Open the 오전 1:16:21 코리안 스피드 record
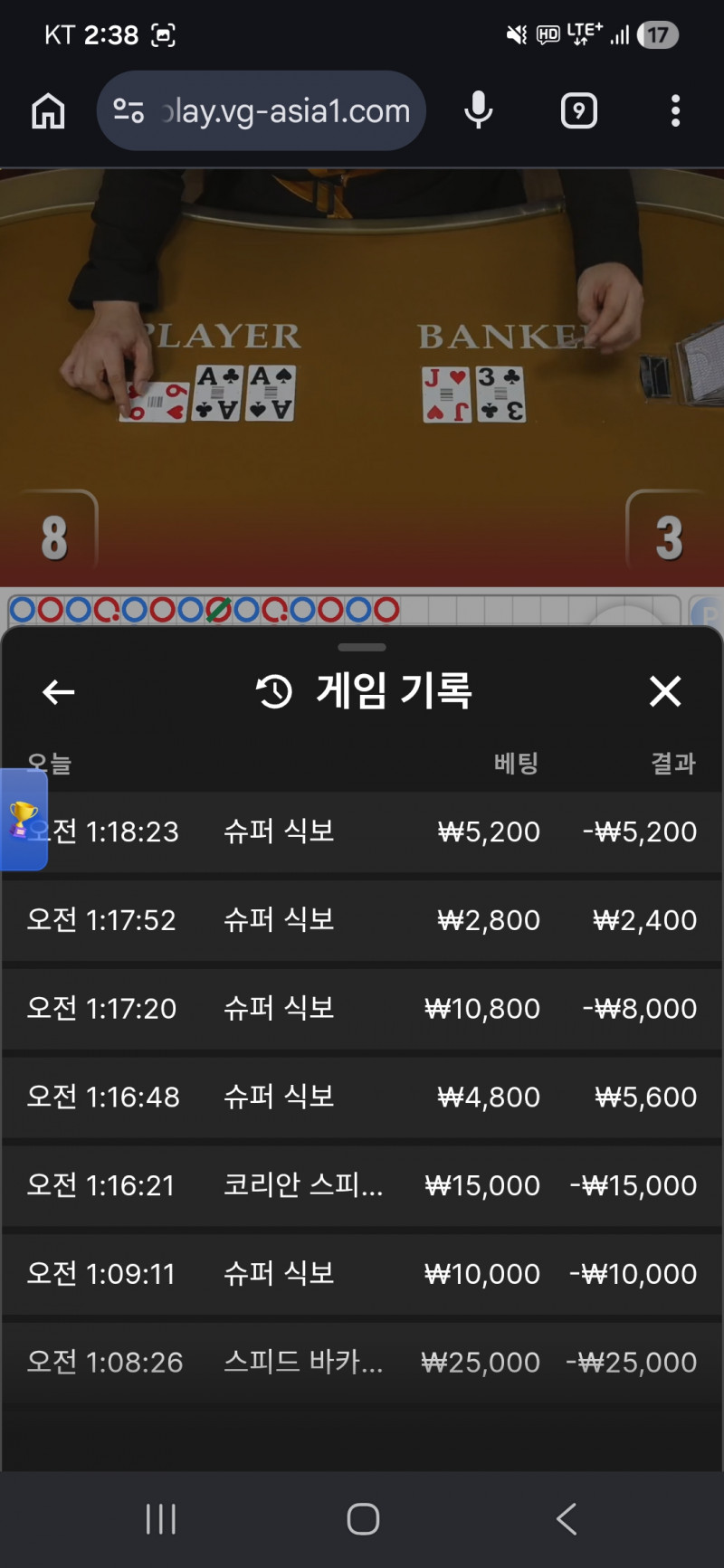 (x=362, y=1185)
